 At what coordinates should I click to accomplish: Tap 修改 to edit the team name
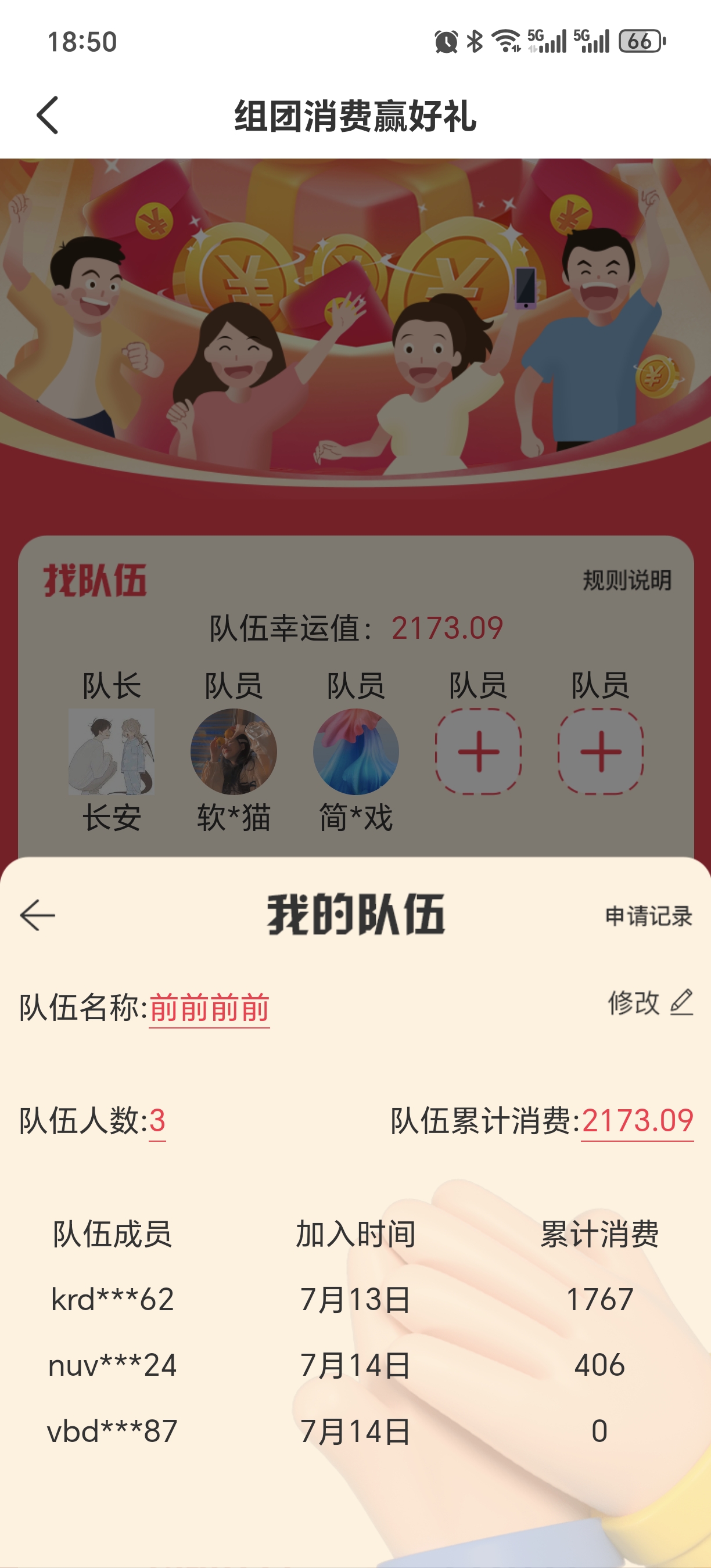tap(650, 1002)
